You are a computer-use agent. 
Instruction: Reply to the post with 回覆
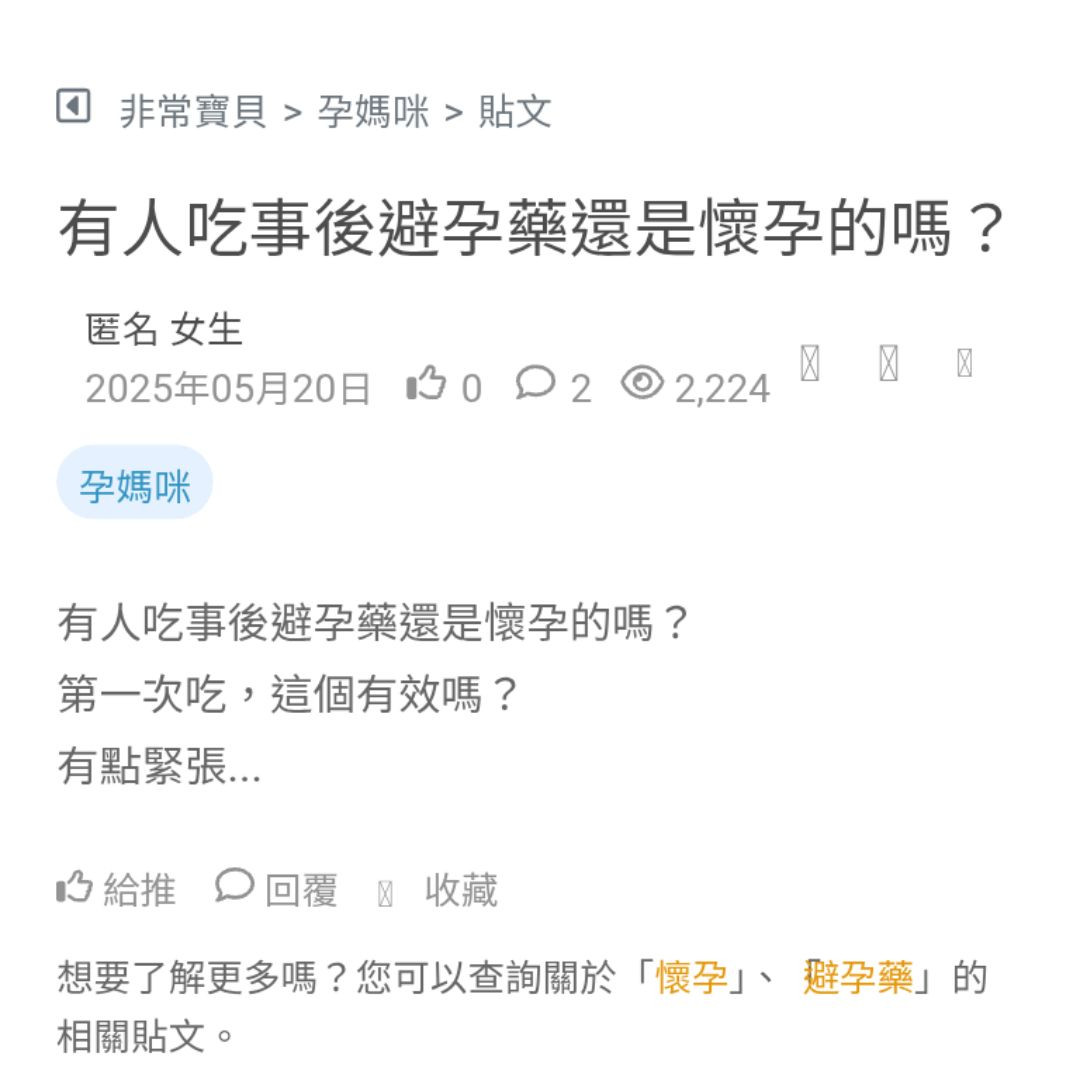coord(277,888)
